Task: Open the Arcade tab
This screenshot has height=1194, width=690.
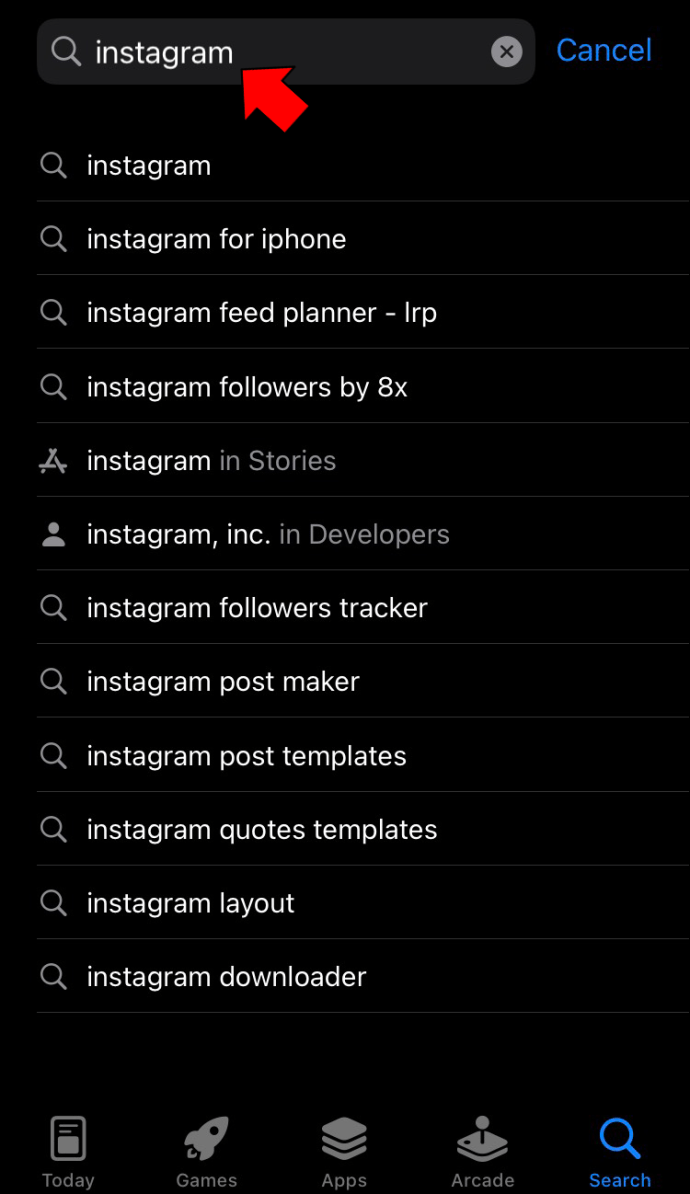Action: 482,1151
